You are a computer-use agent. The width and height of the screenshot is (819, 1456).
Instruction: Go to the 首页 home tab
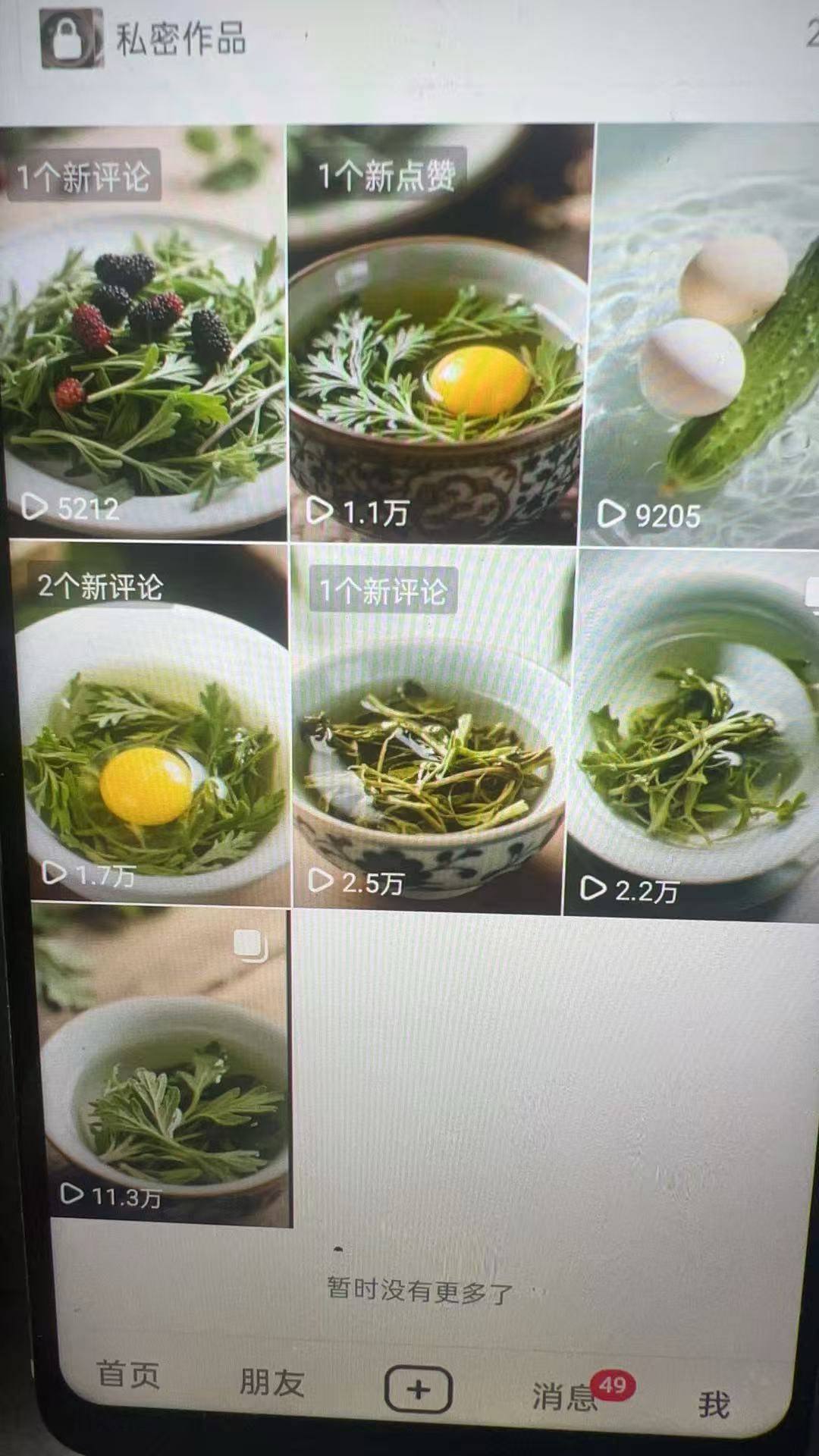(127, 1374)
